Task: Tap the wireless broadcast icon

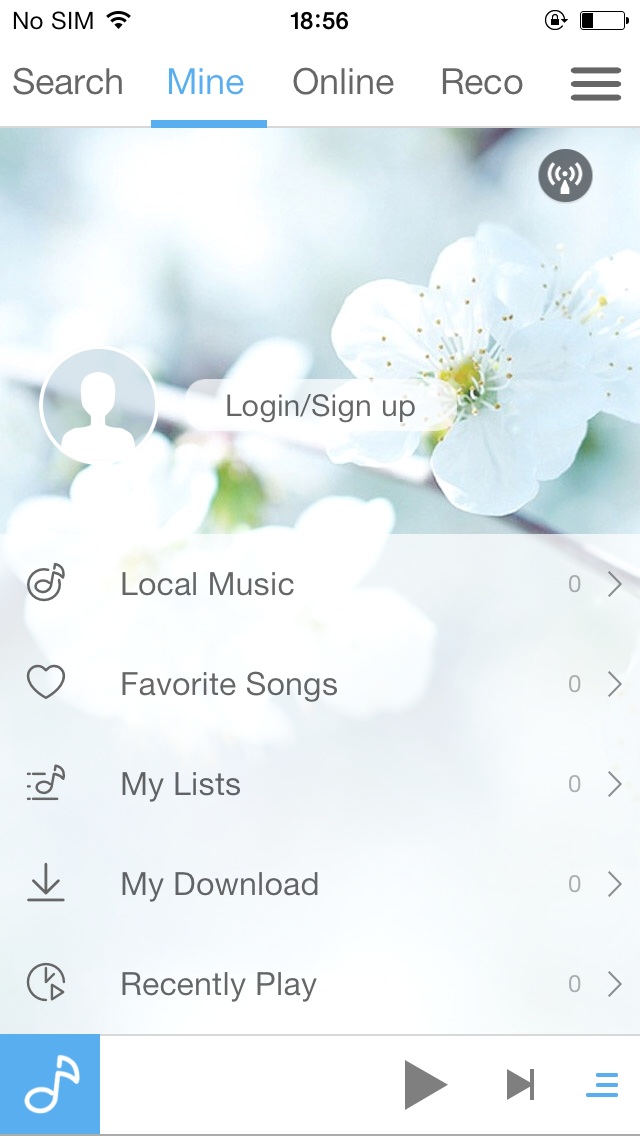Action: (x=565, y=177)
